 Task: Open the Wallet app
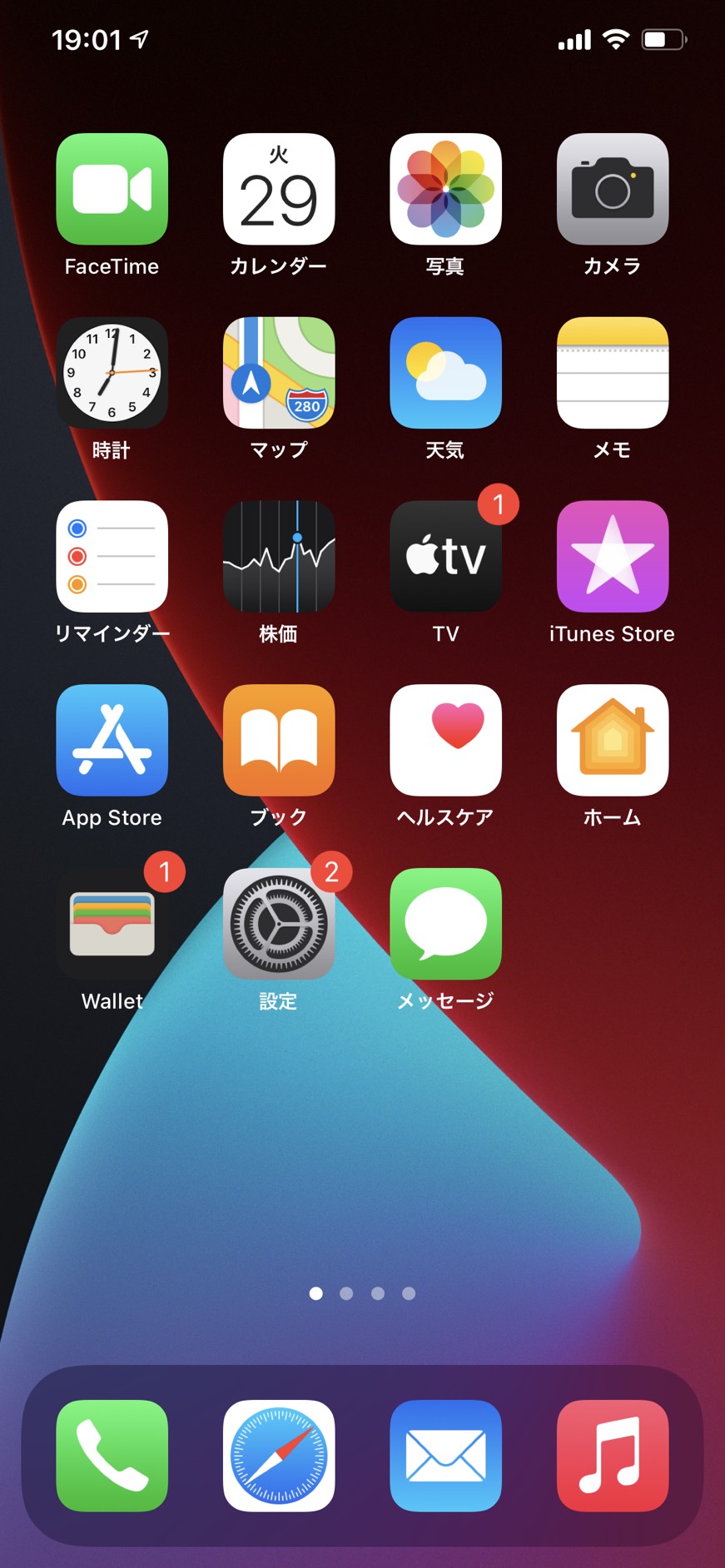click(112, 924)
